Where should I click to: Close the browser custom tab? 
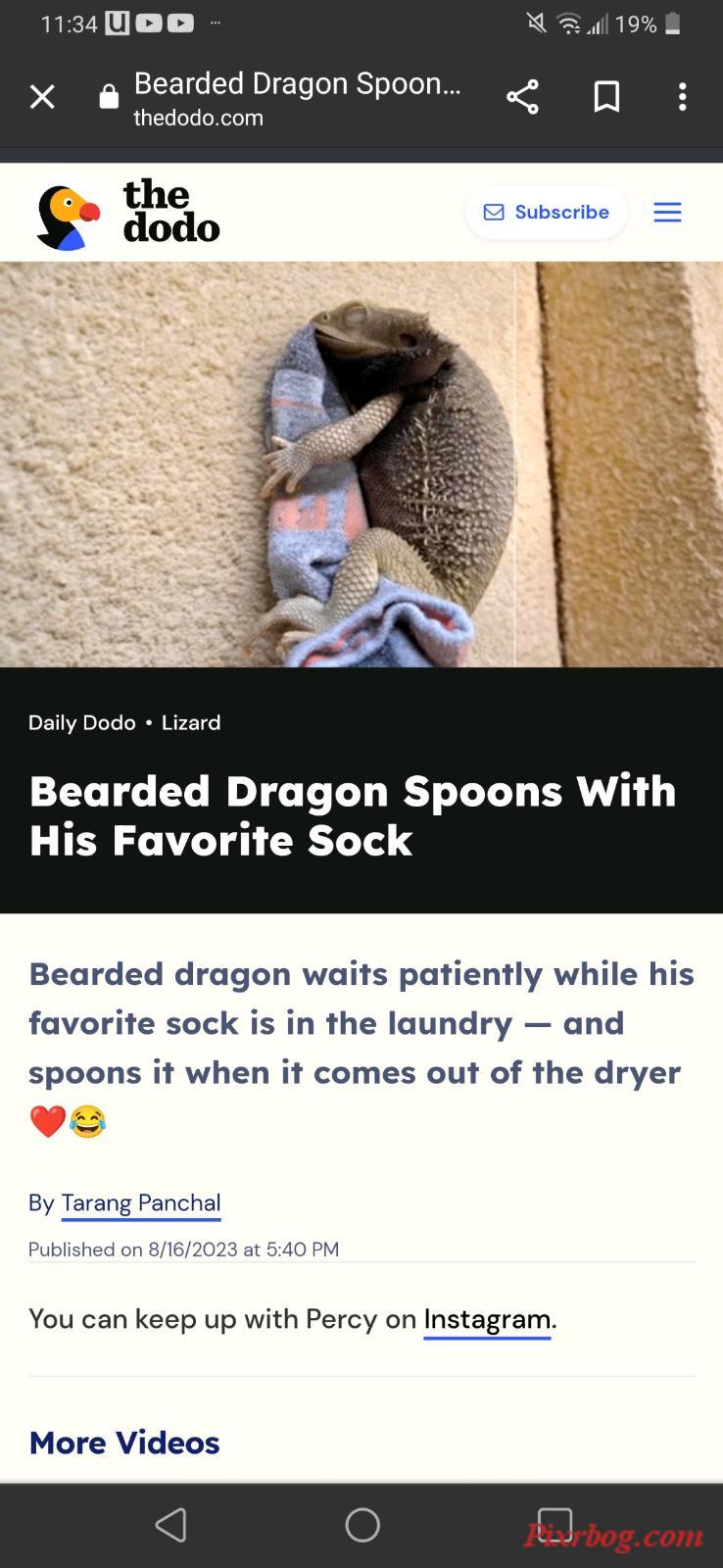[42, 97]
